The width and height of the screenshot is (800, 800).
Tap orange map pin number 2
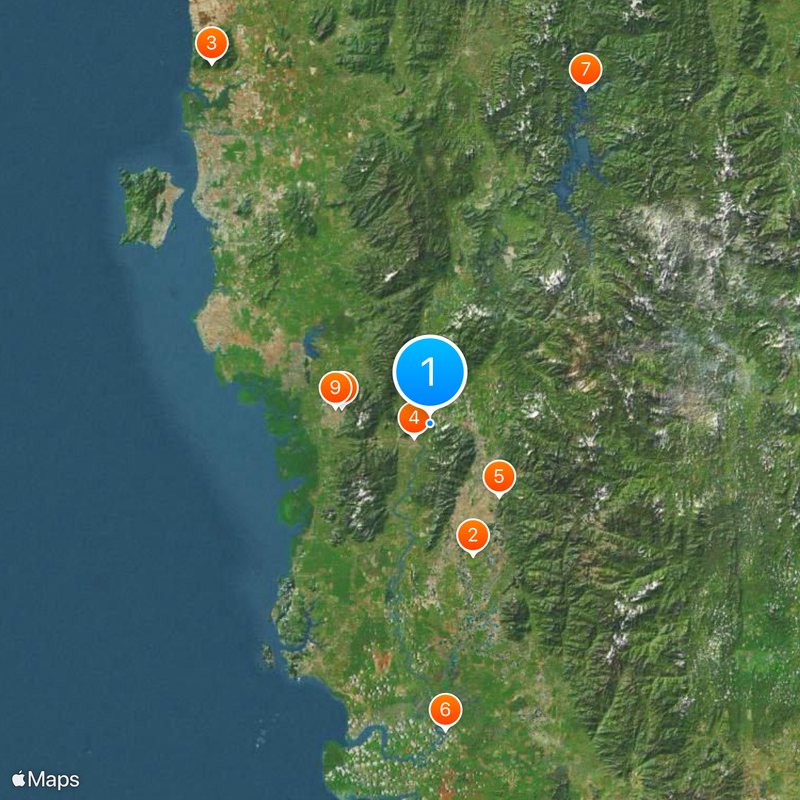(473, 535)
